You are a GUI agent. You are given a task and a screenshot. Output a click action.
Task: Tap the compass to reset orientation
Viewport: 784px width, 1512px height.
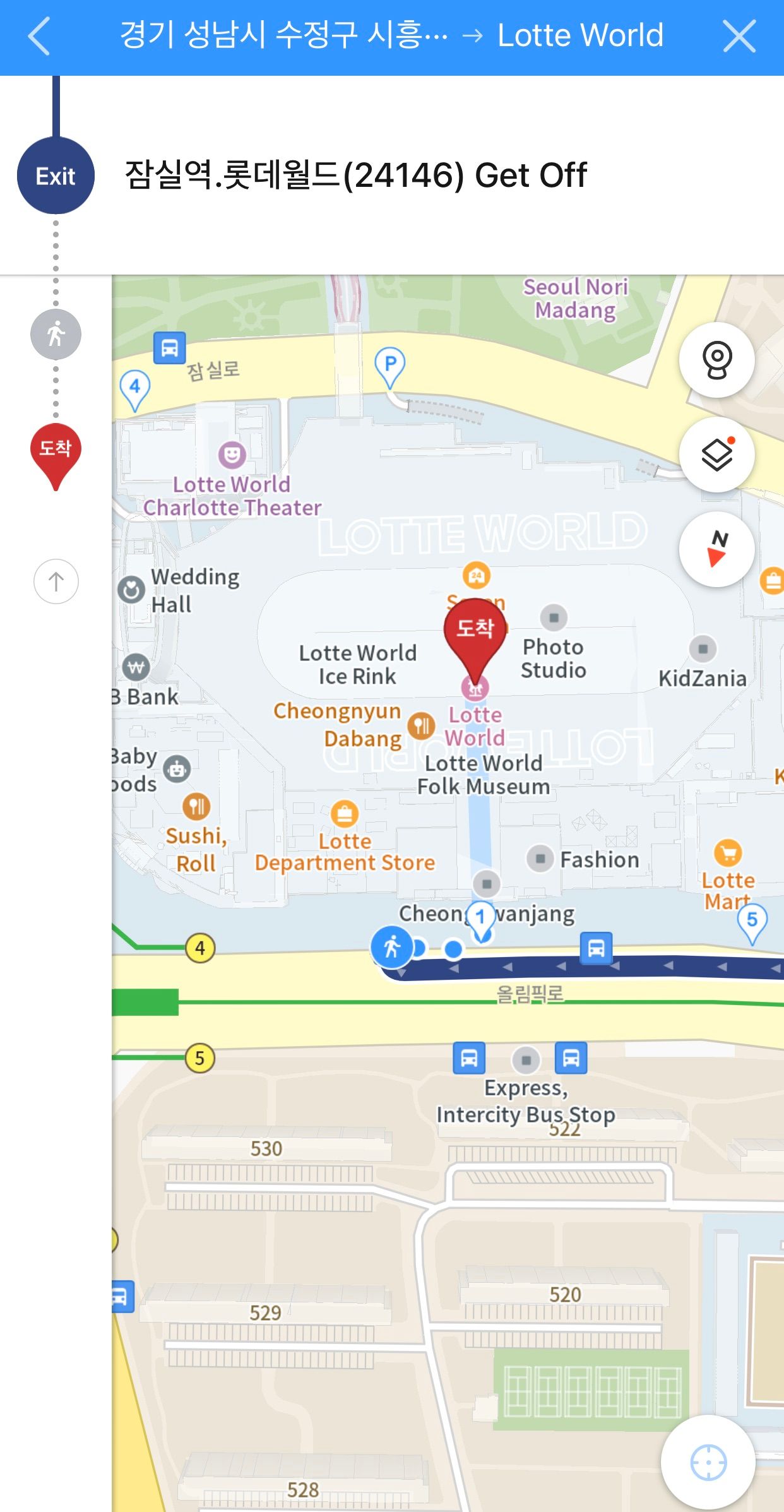(716, 549)
